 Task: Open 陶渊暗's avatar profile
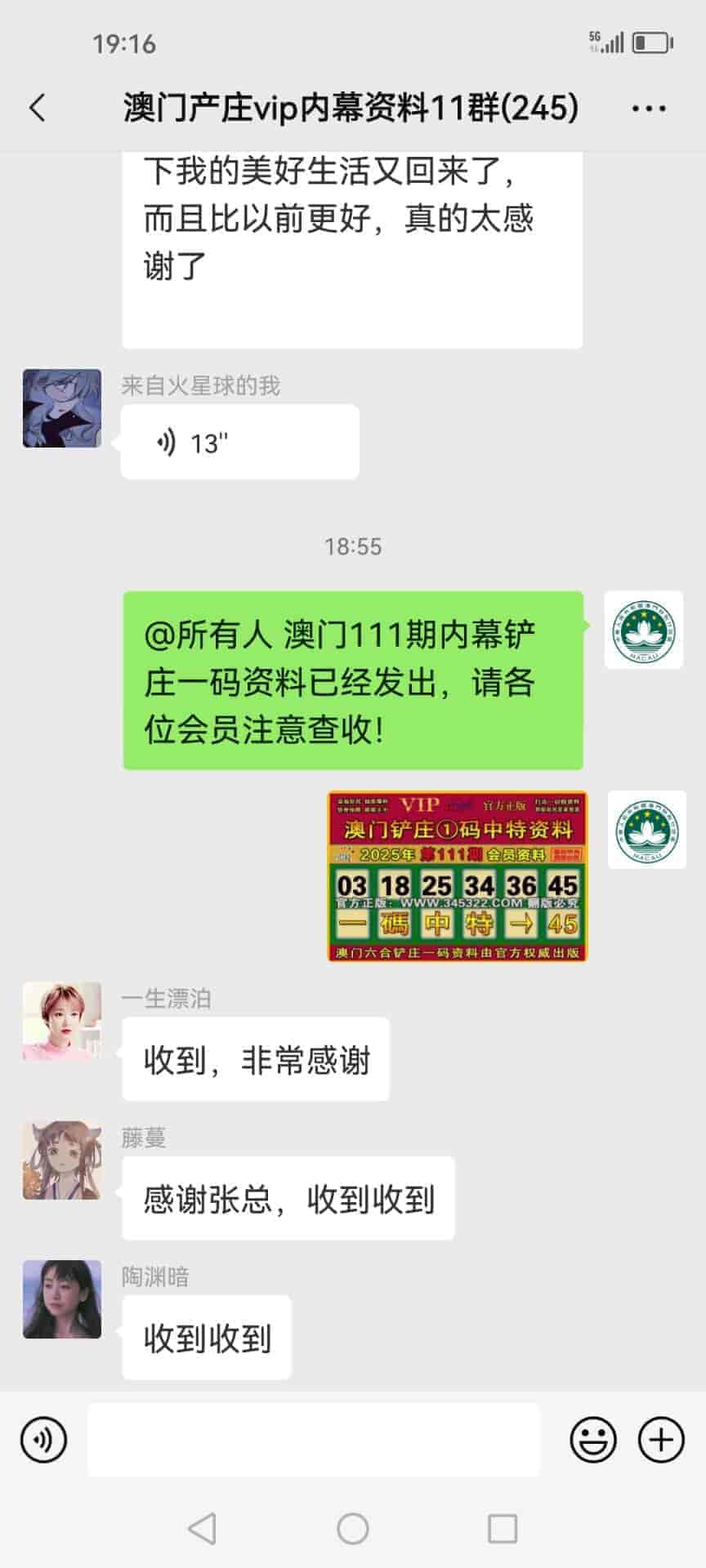point(62,1298)
